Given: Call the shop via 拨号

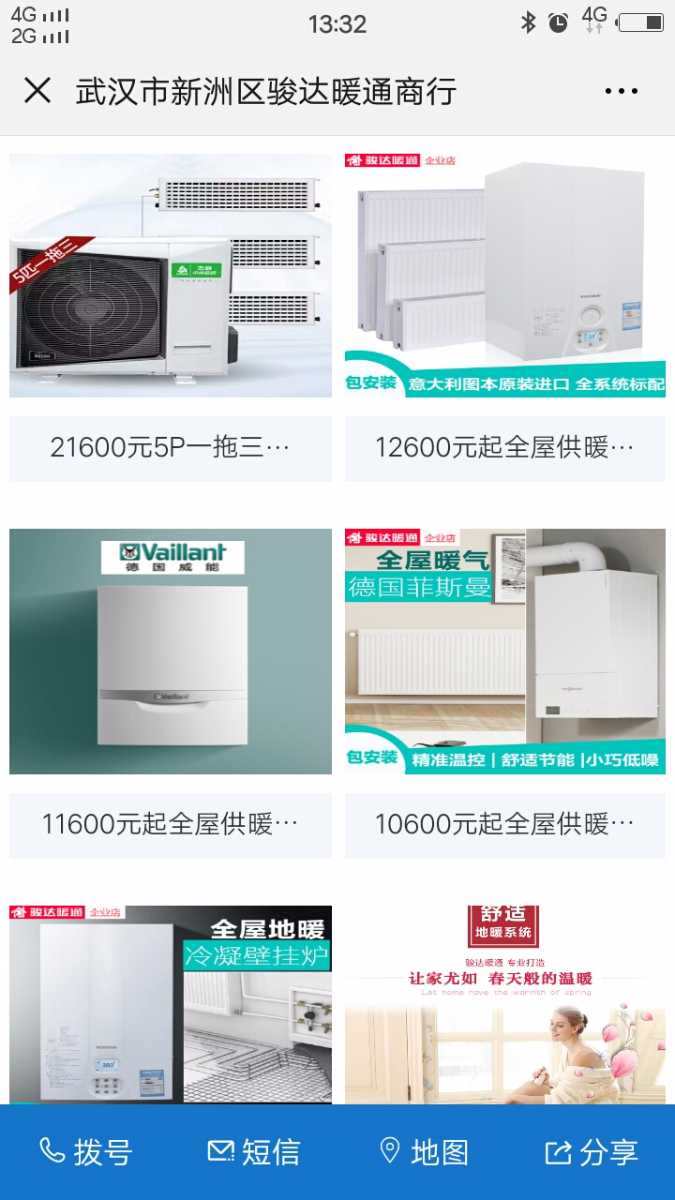Looking at the screenshot, I should pyautogui.click(x=85, y=1152).
